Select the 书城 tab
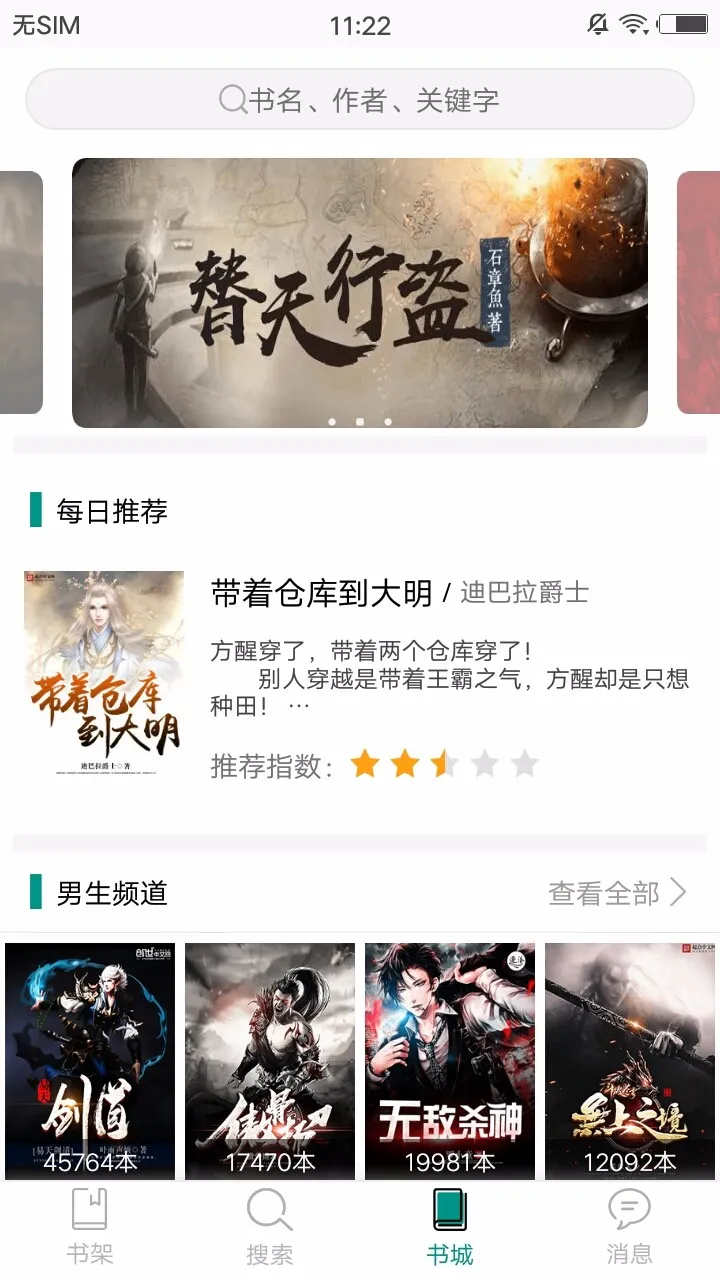Viewport: 720px width, 1280px height. pos(450,1227)
